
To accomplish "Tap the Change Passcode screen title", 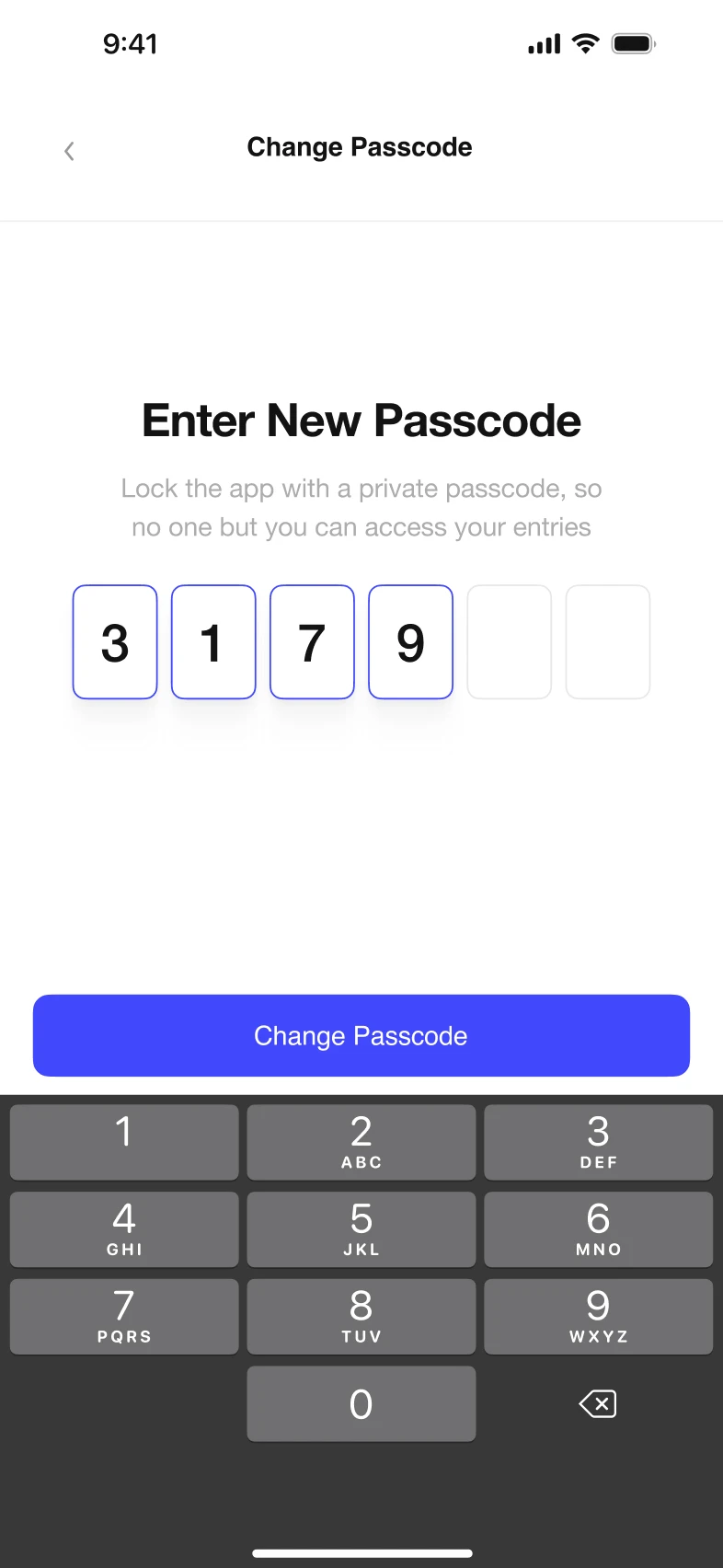I will [359, 146].
